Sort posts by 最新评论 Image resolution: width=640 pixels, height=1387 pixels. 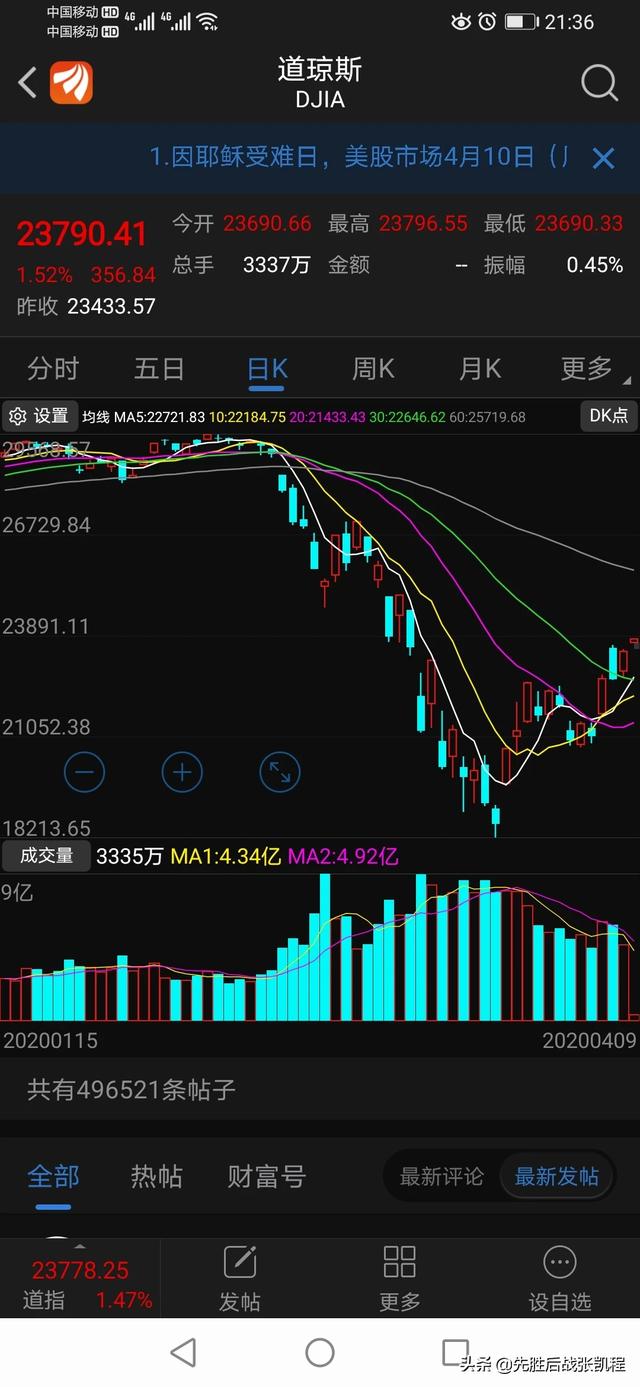(x=441, y=1177)
